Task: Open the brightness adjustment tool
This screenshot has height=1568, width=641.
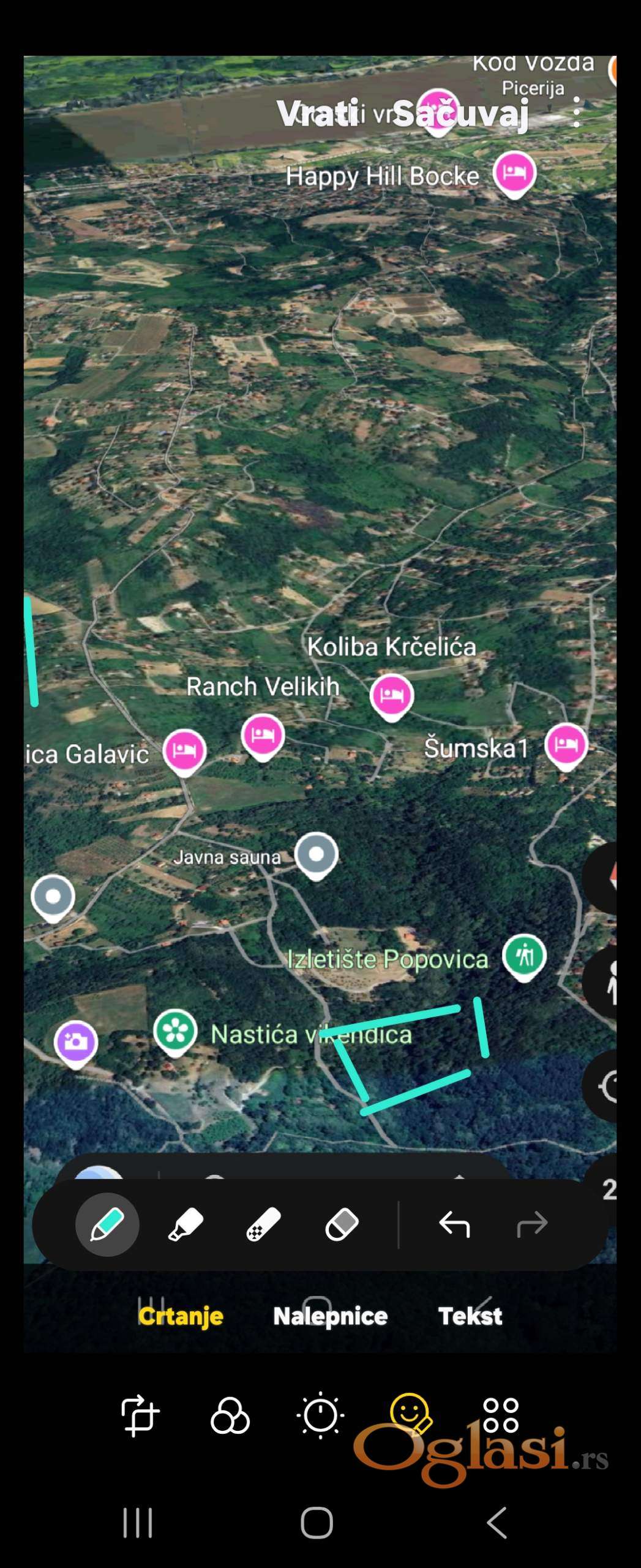Action: pyautogui.click(x=320, y=1415)
